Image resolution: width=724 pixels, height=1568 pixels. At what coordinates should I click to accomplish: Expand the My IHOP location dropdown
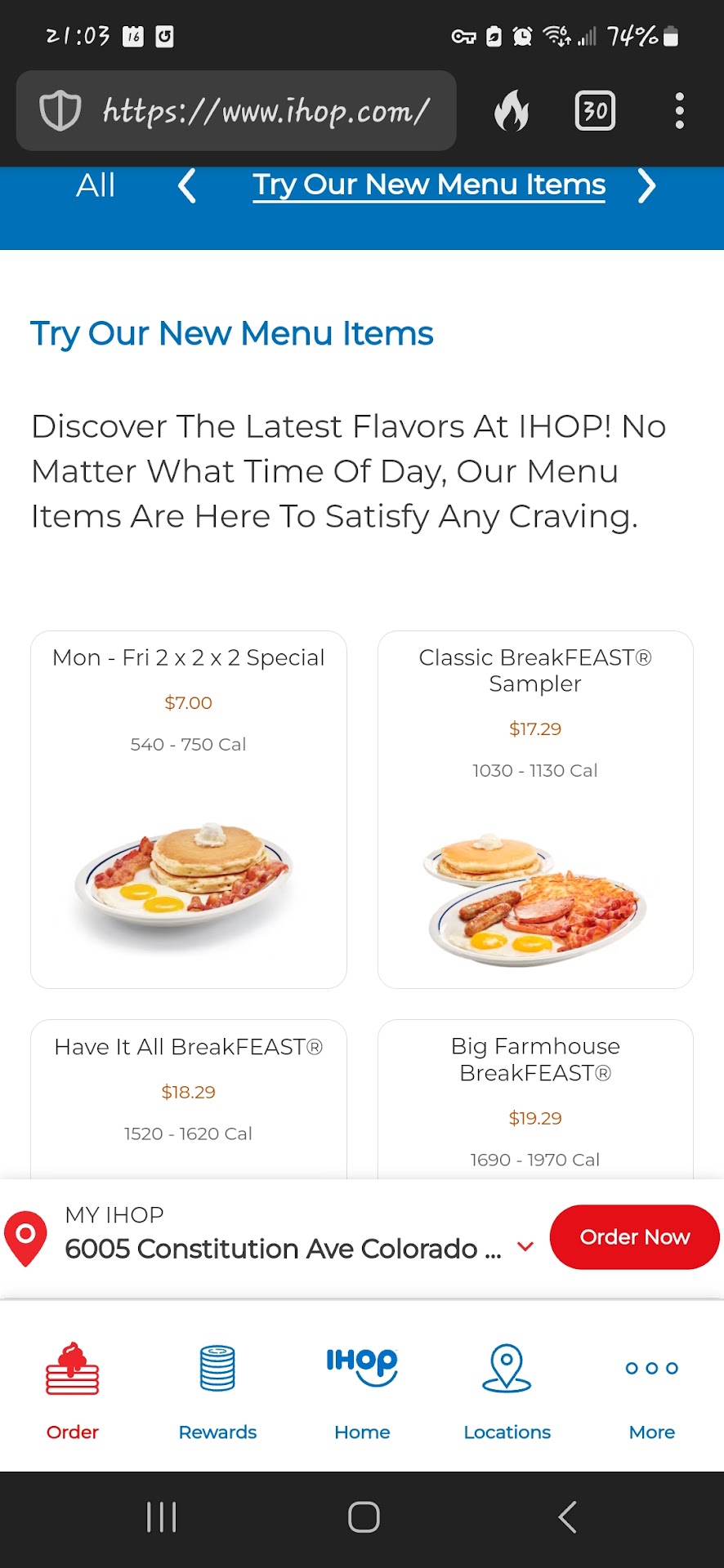pyautogui.click(x=525, y=1246)
